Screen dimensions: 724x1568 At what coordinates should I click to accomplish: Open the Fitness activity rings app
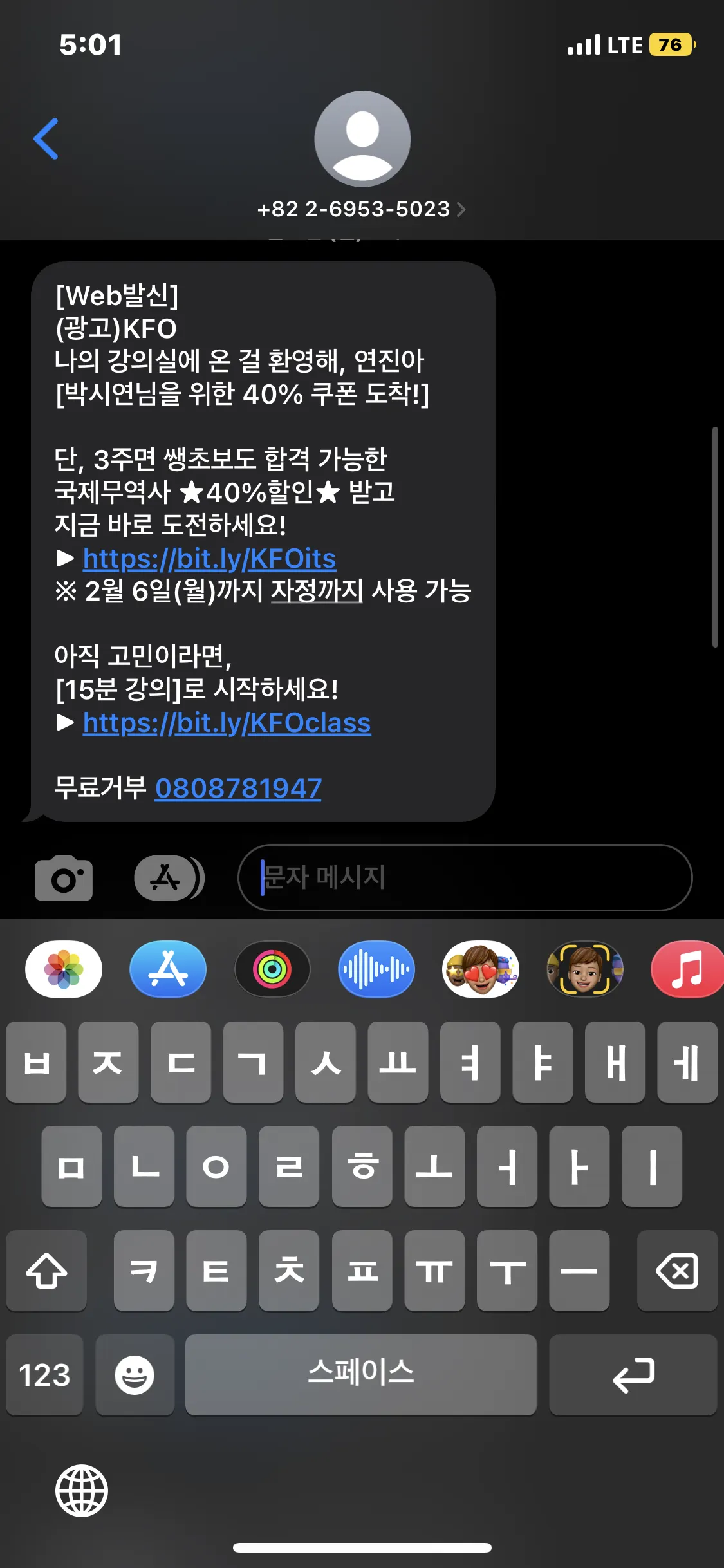point(272,969)
